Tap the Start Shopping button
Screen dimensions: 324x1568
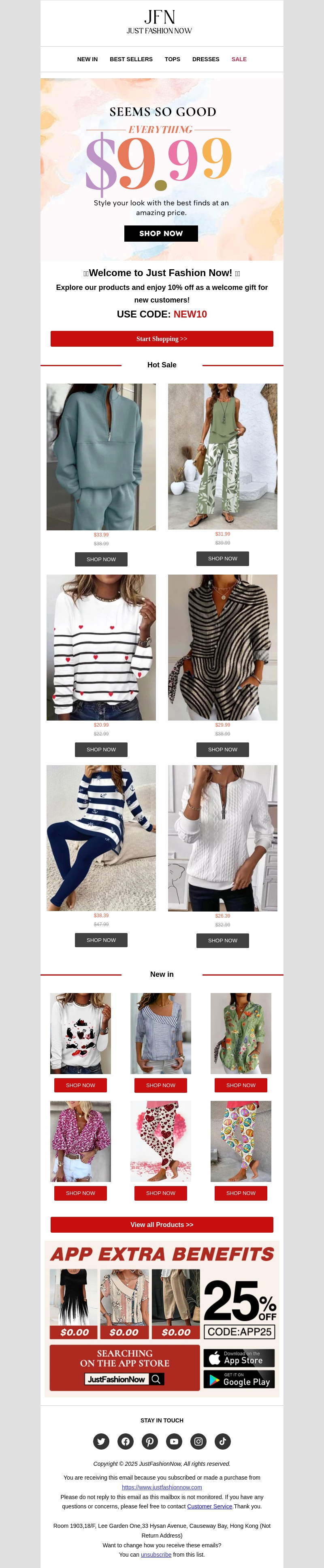(x=162, y=339)
